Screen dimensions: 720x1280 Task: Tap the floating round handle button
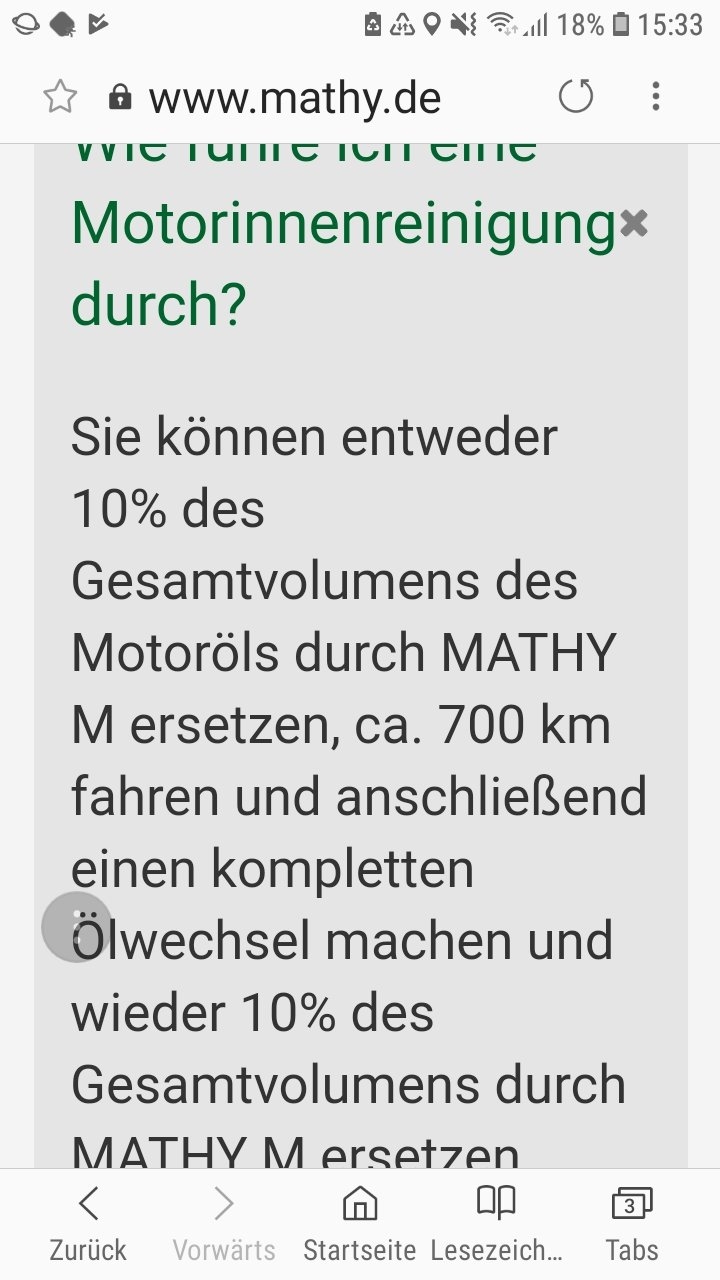[77, 926]
